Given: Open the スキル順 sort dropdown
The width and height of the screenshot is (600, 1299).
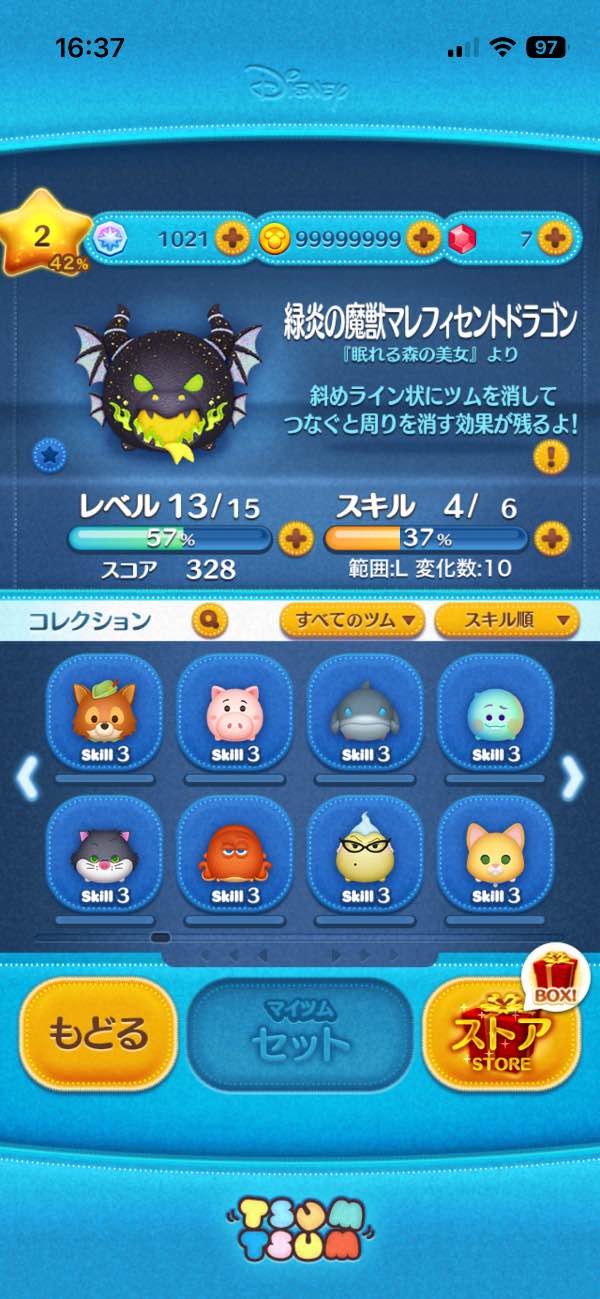Looking at the screenshot, I should [507, 621].
